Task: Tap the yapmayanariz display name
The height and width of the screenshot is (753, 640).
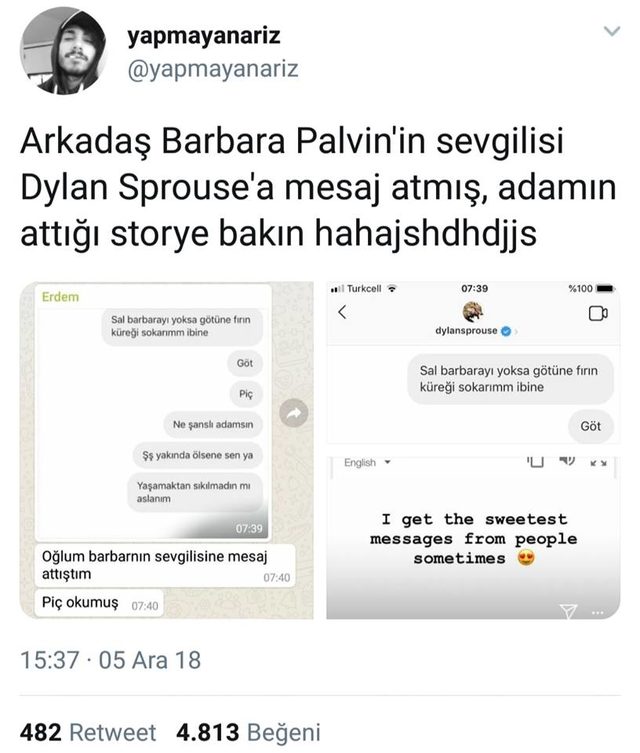Action: tap(204, 36)
